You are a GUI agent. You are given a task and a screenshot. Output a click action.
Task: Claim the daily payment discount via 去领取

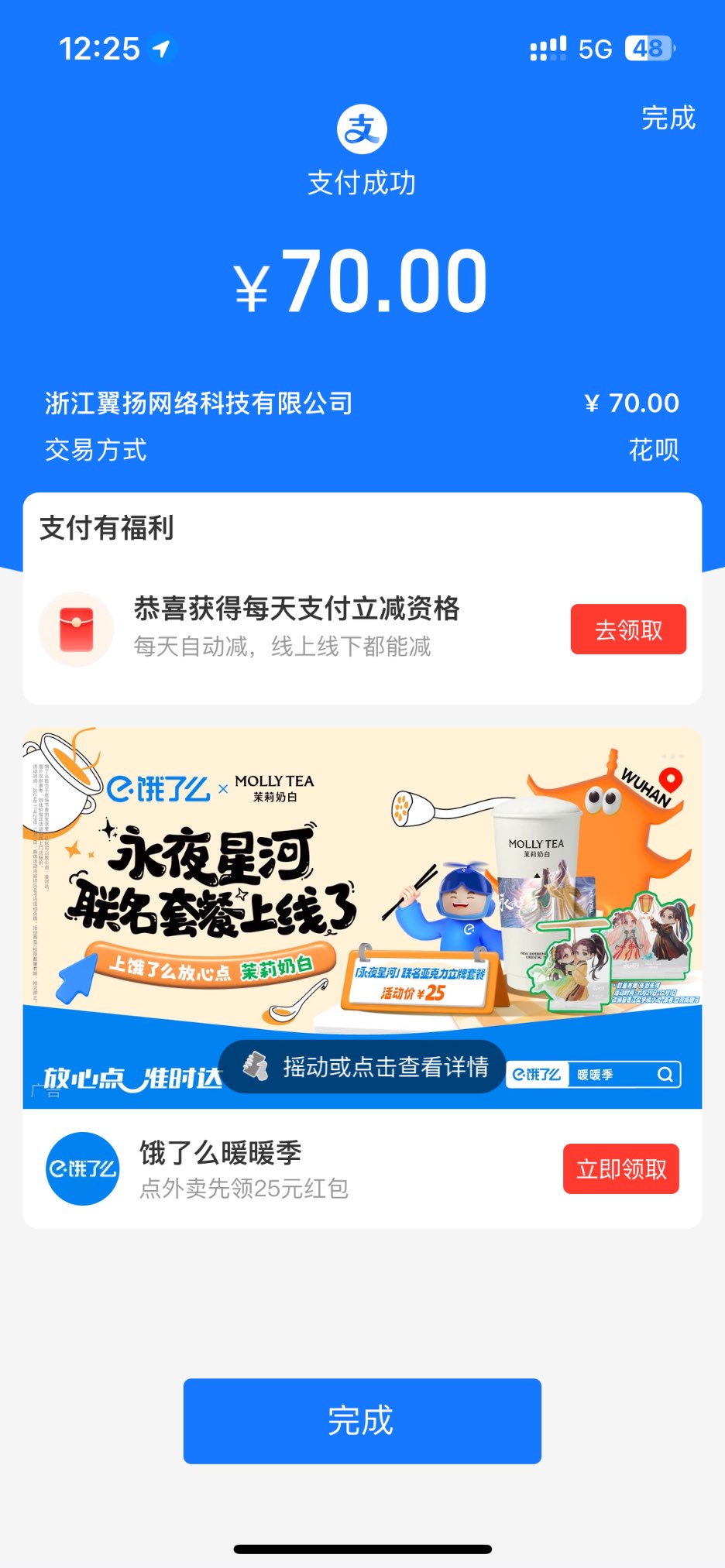point(628,630)
